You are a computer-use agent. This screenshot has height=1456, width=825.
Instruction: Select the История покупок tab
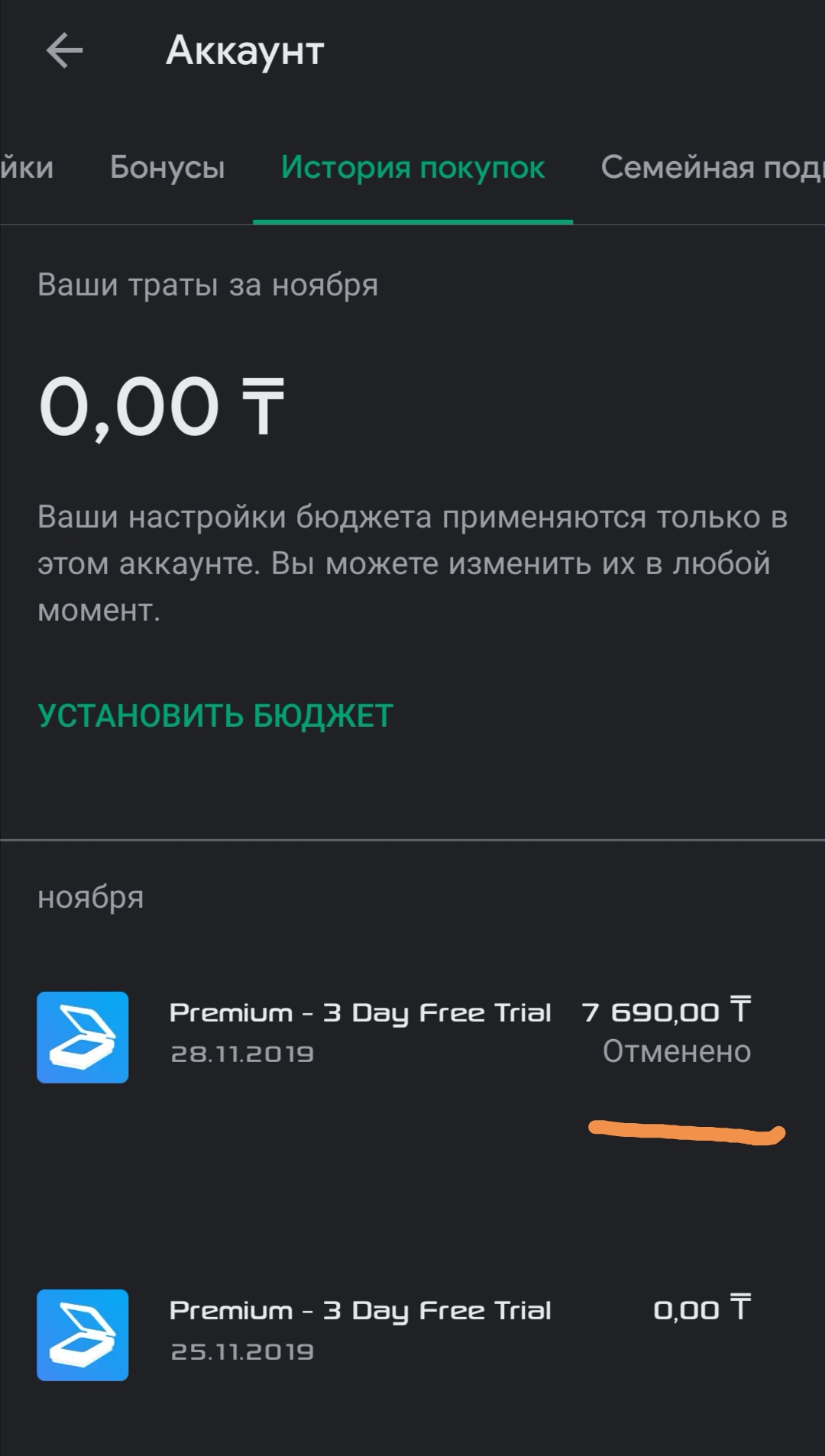point(412,167)
